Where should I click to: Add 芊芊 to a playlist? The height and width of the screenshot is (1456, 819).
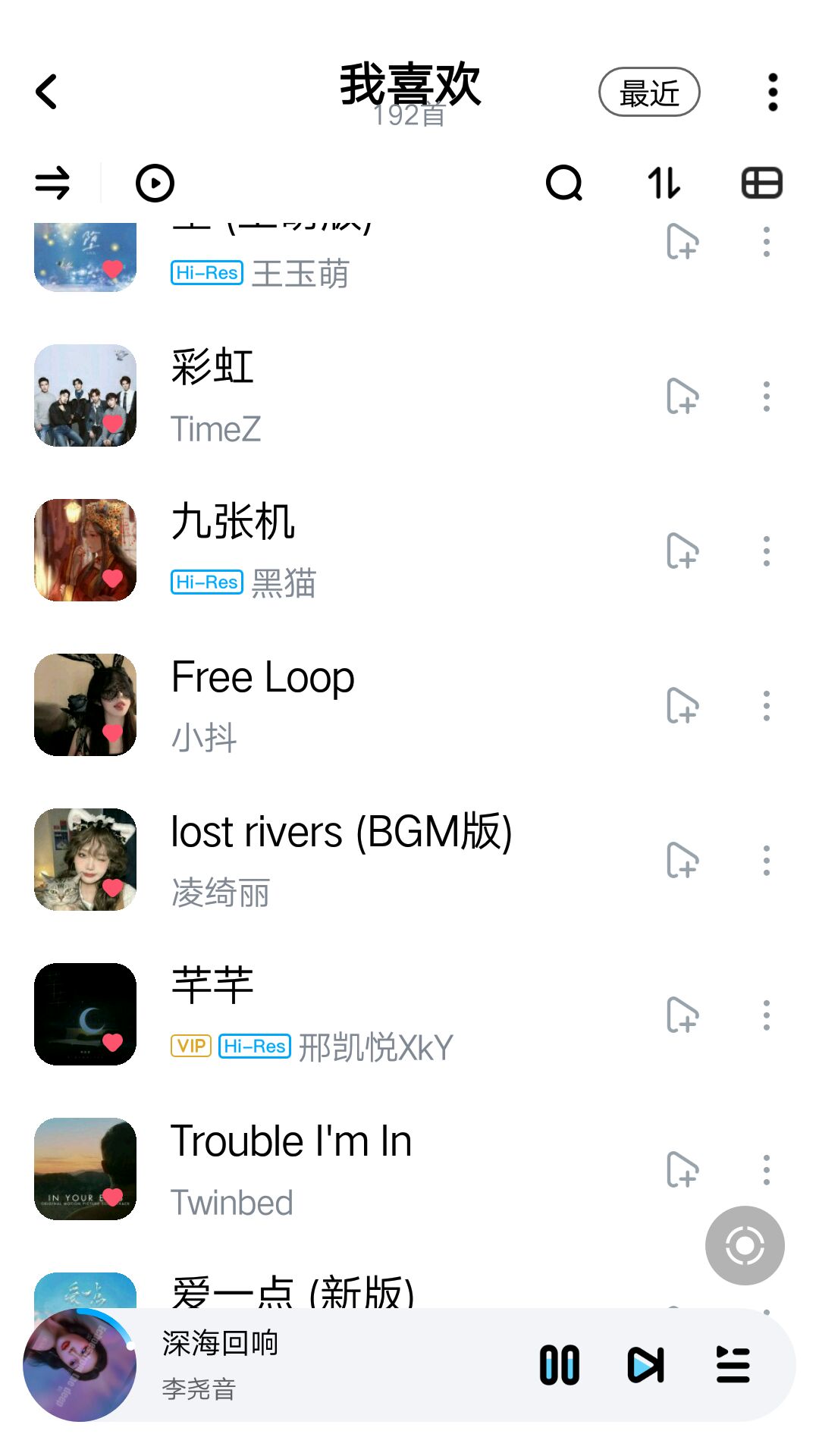coord(682,1015)
